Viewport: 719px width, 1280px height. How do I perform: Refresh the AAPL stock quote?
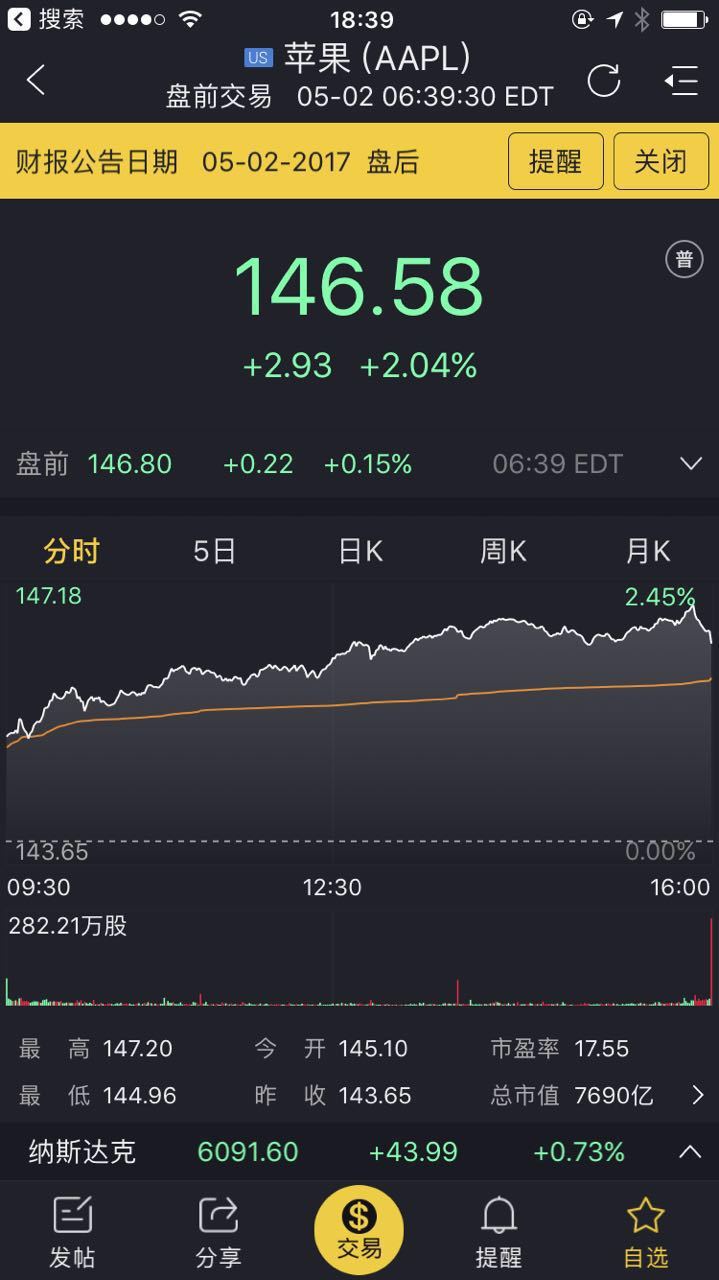[x=604, y=80]
